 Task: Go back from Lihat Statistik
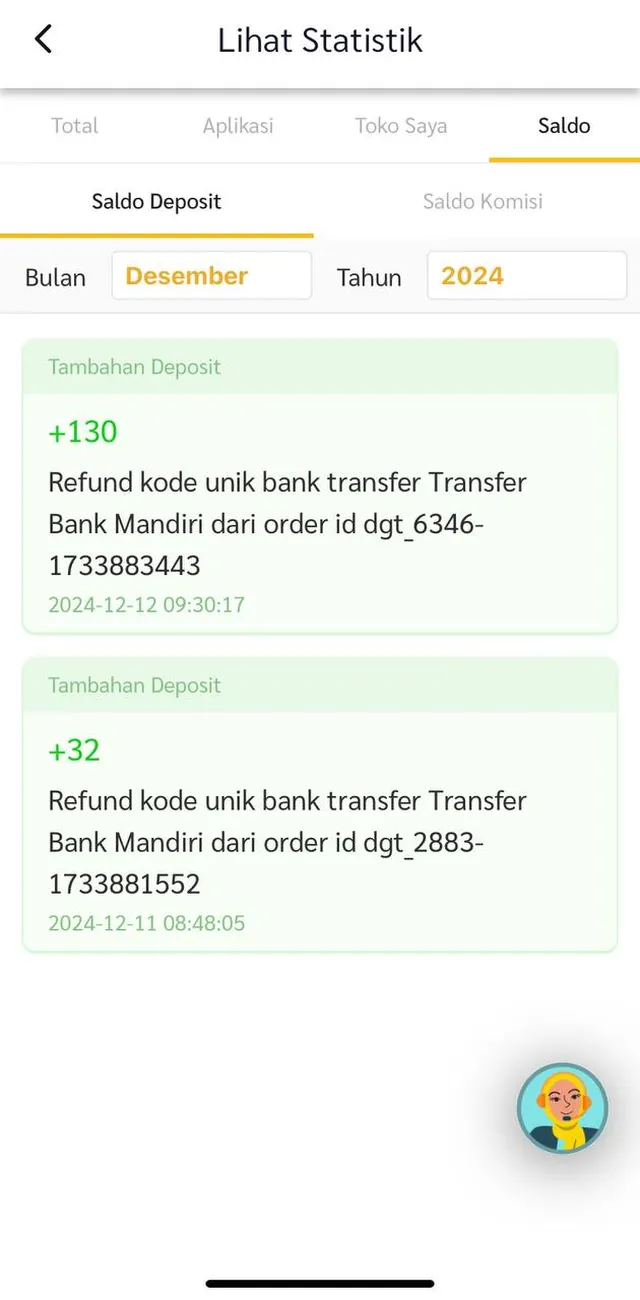(x=43, y=40)
